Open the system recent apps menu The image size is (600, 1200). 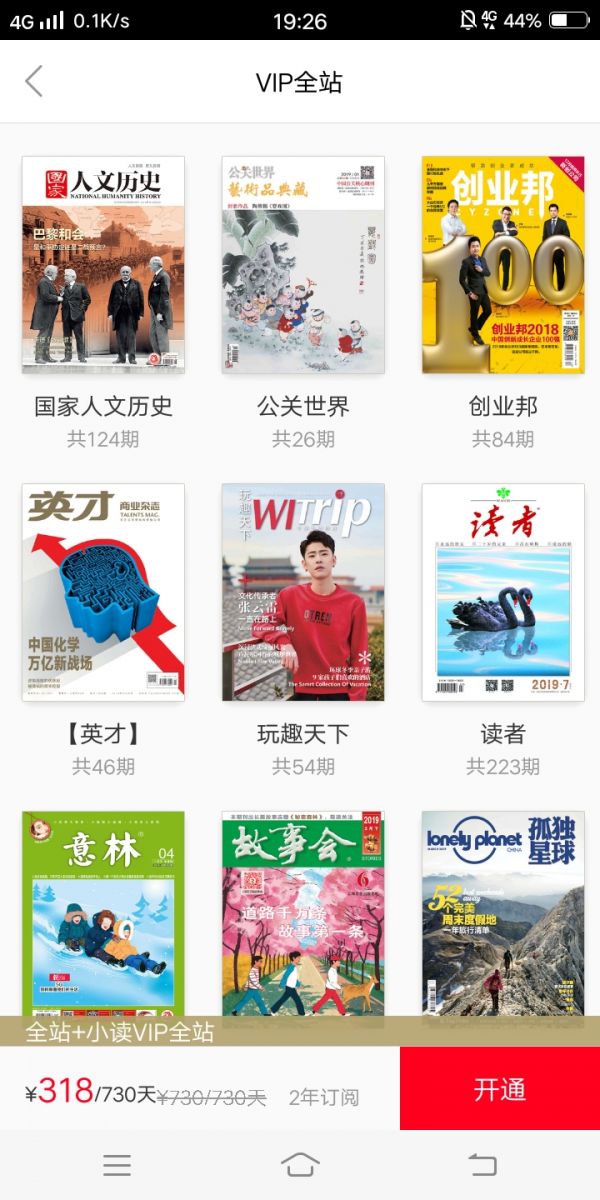117,1165
